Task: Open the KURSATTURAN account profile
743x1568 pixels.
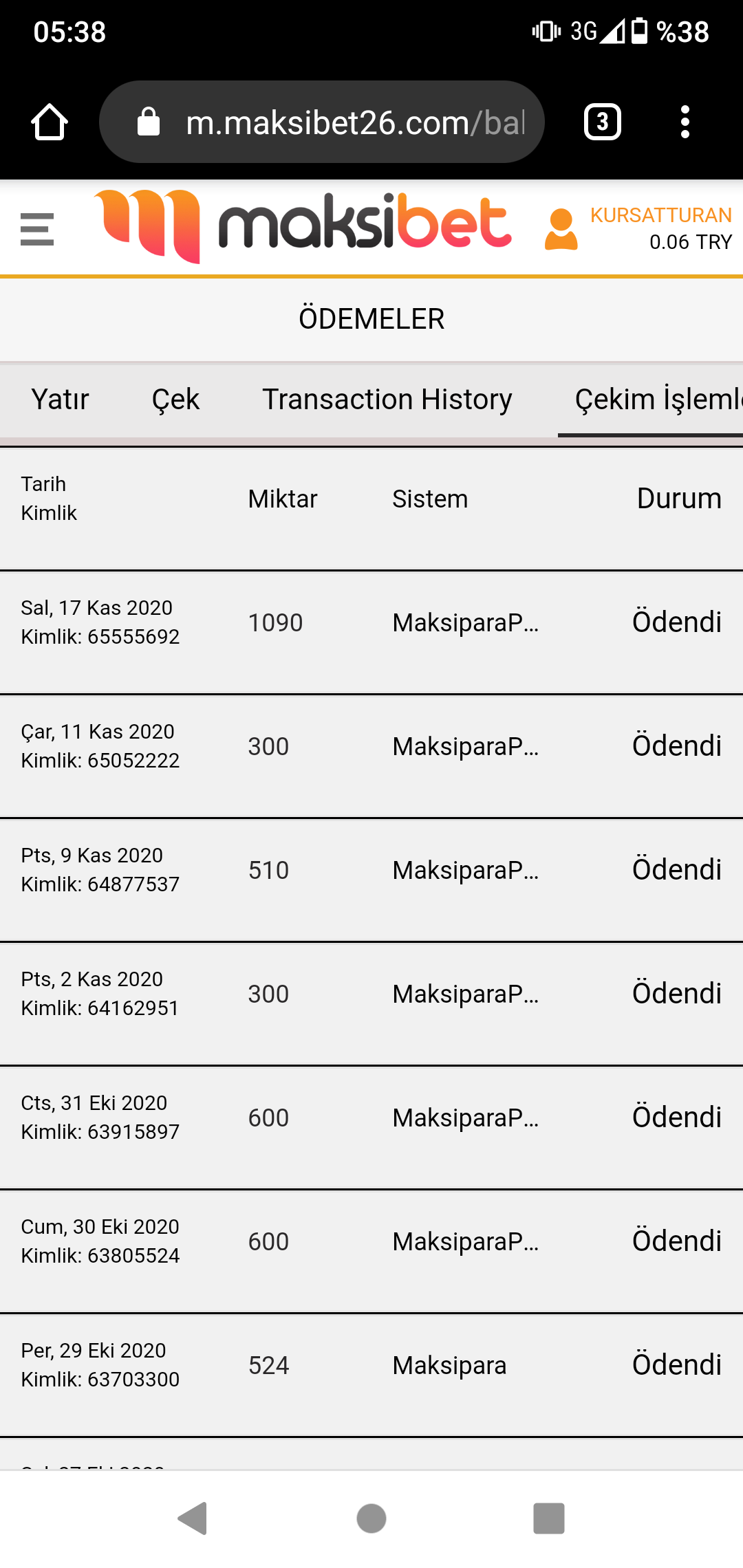Action: pyautogui.click(x=638, y=229)
